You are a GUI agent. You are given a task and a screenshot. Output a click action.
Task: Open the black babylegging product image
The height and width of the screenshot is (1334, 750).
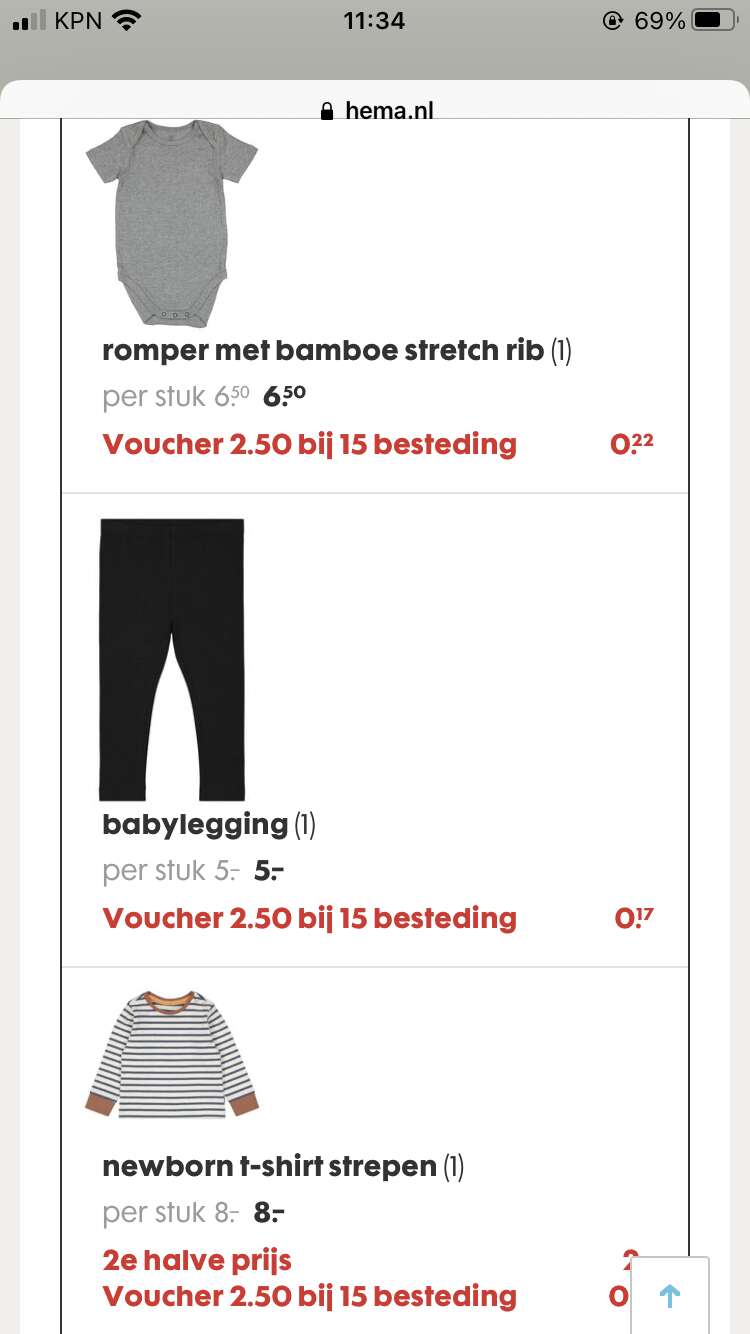tap(172, 660)
